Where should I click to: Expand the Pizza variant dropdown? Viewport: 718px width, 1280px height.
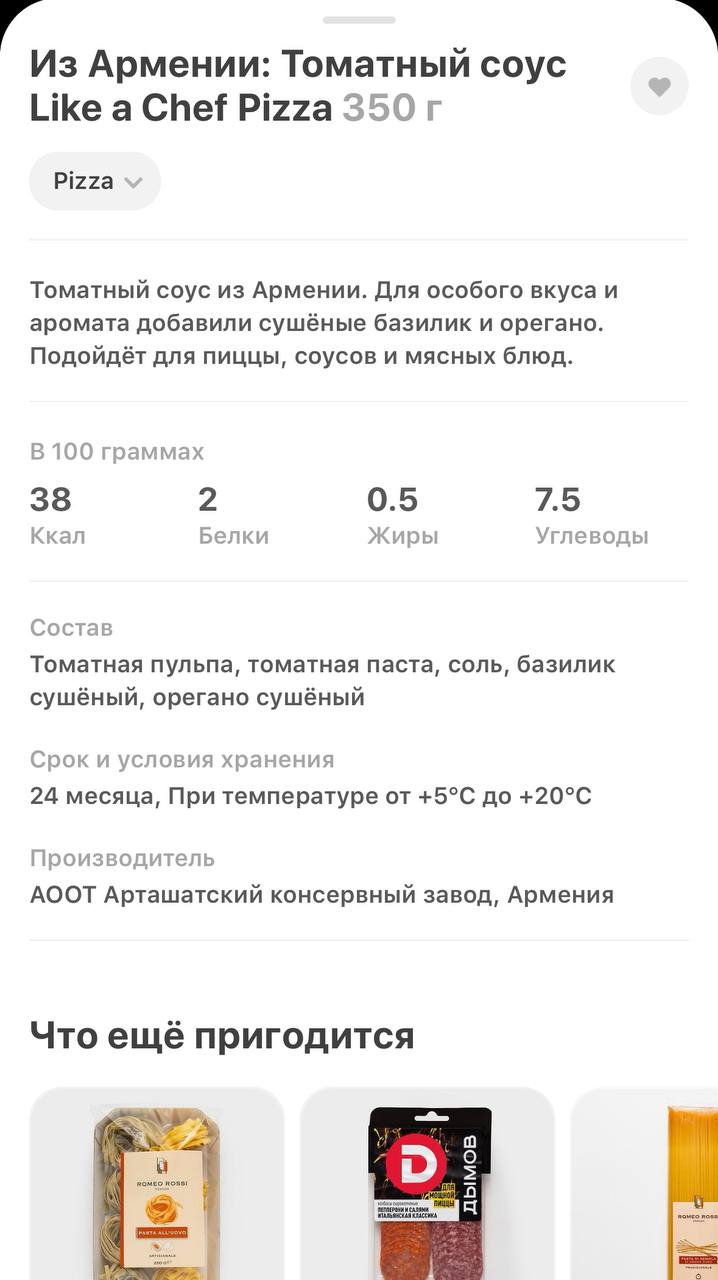[x=96, y=181]
